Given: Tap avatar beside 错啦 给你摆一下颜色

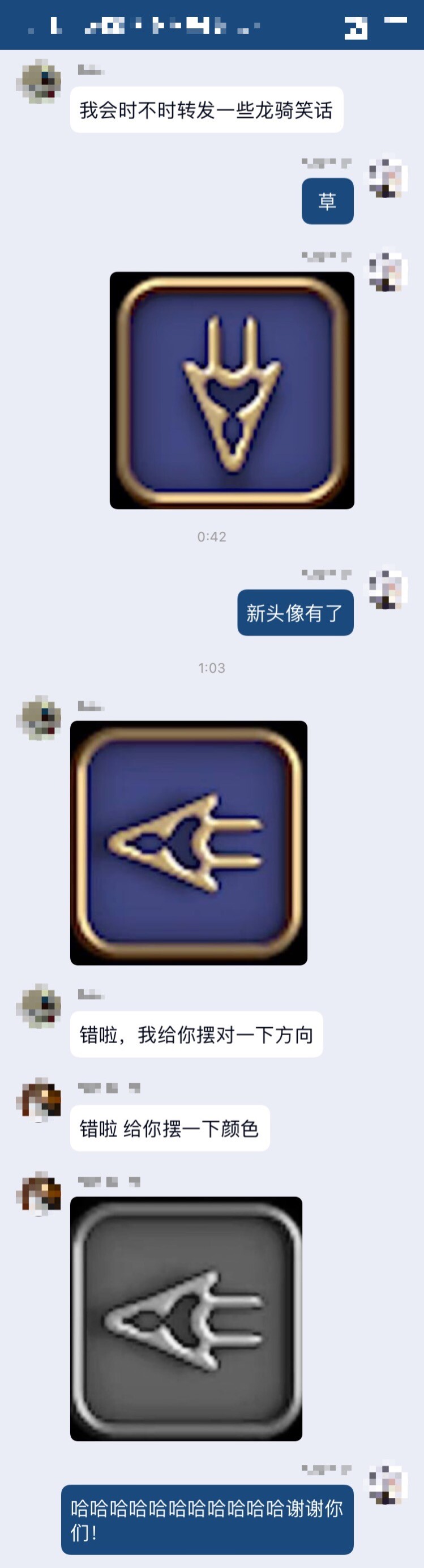Looking at the screenshot, I should 39,1100.
